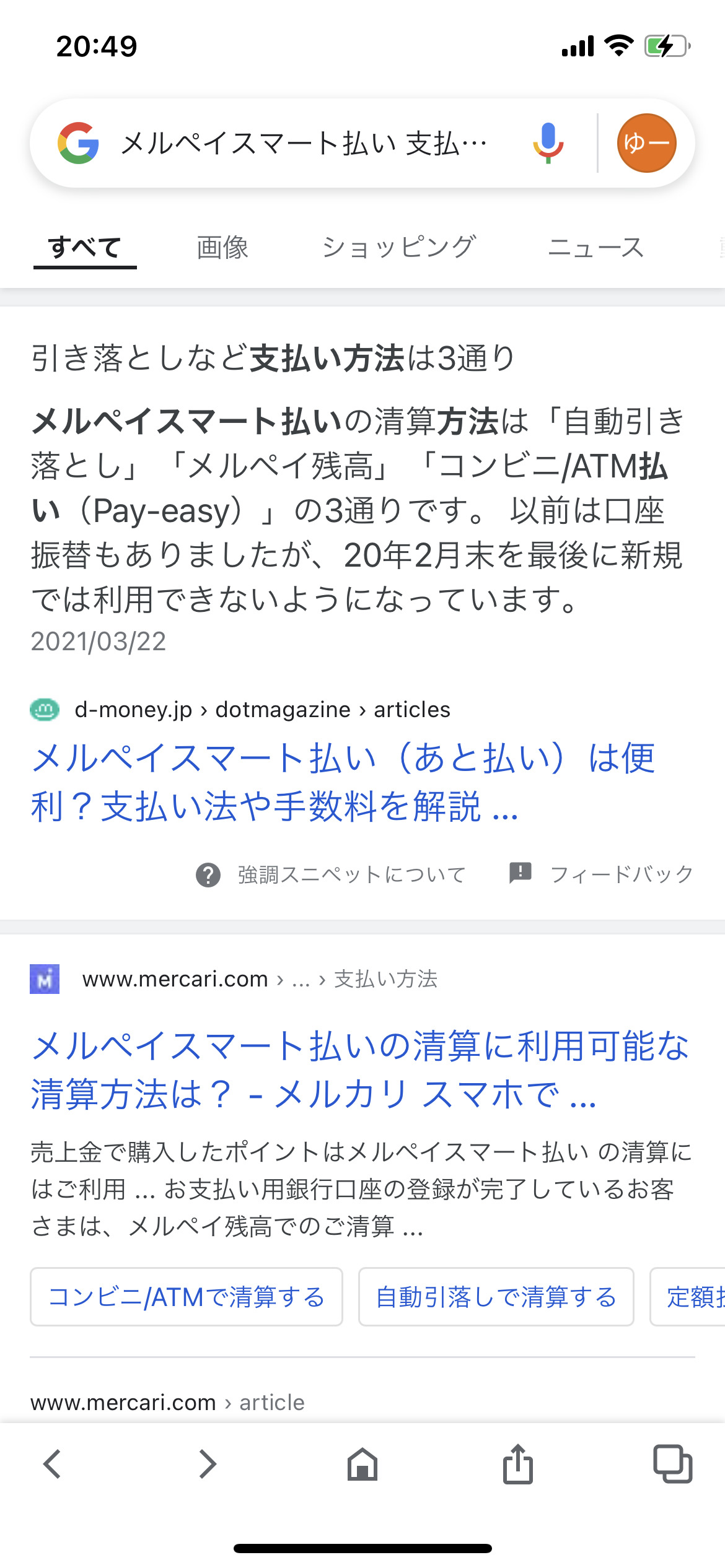
Task: Open mercari result メルペイスマート払いの清算に利用可能な清算方法は？
Action: pos(359,1069)
